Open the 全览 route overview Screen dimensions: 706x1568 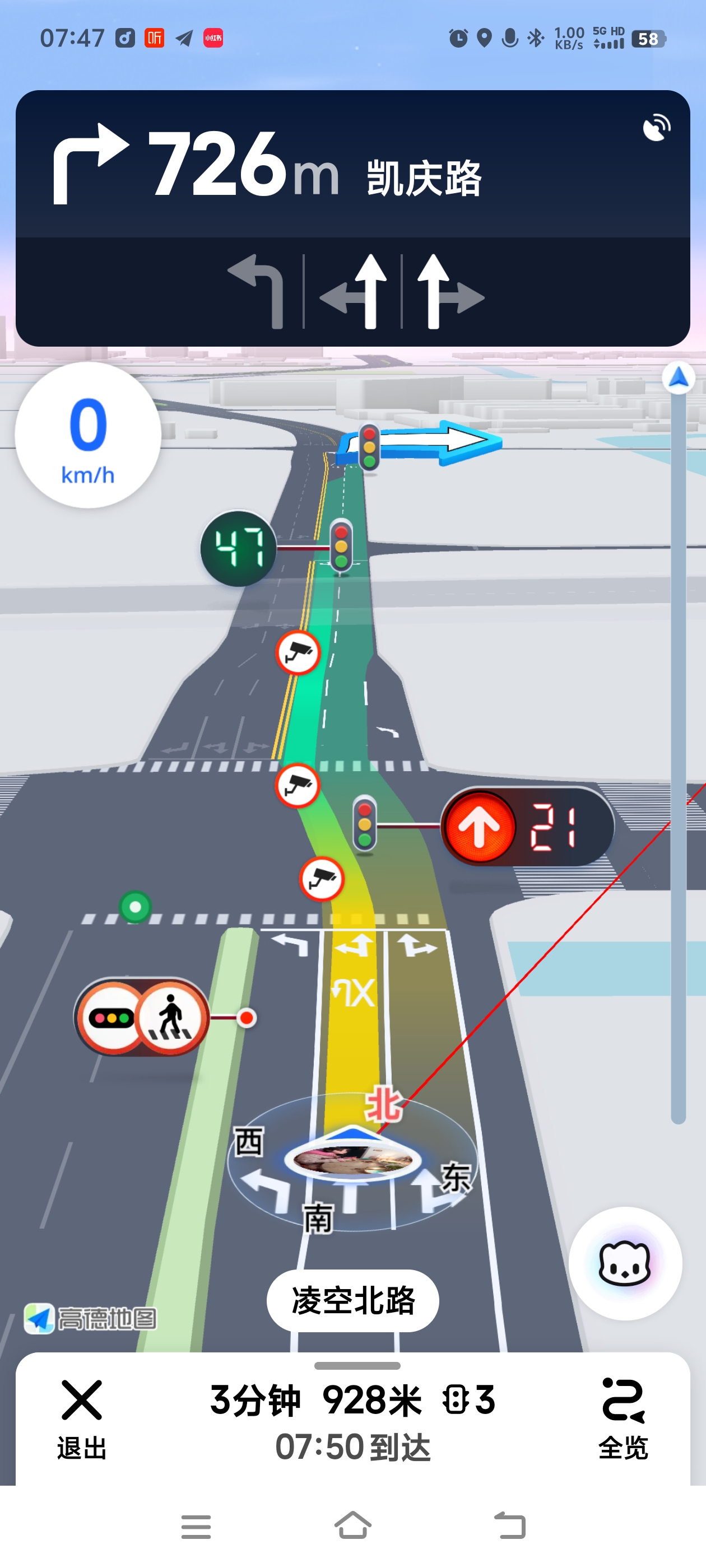pyautogui.click(x=623, y=1419)
